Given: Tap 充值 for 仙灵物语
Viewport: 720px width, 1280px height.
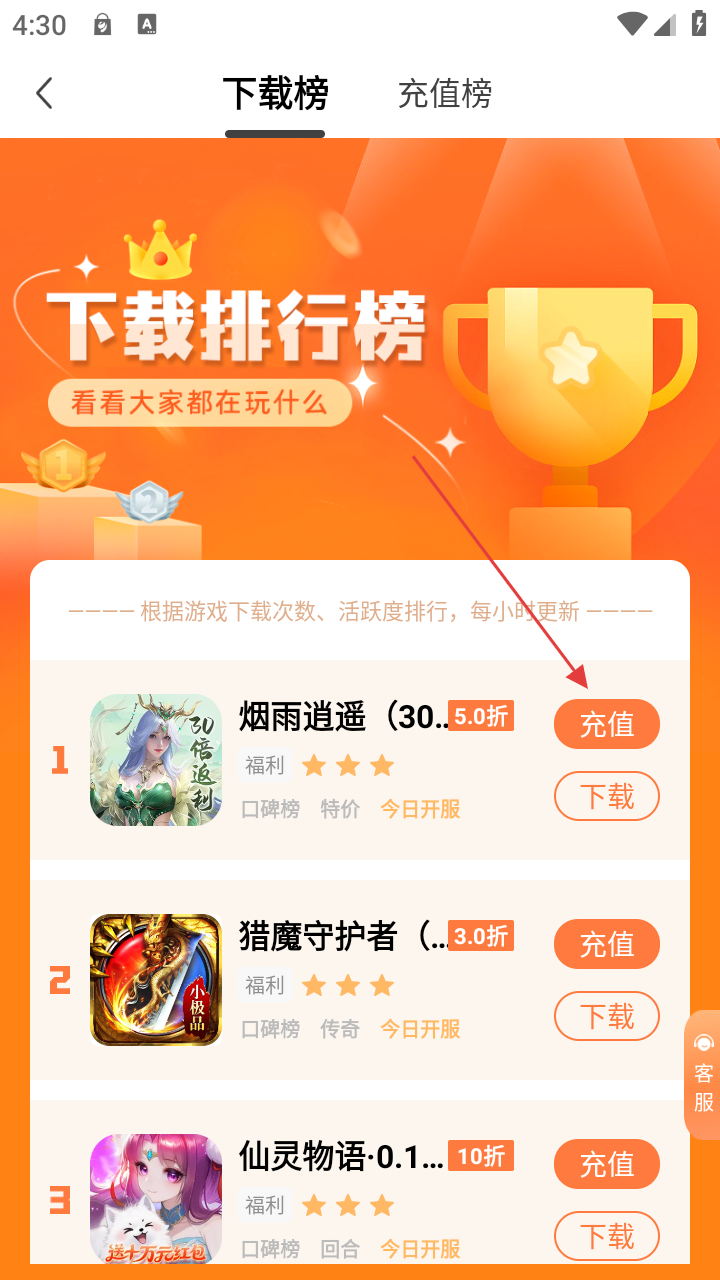Looking at the screenshot, I should 606,1164.
